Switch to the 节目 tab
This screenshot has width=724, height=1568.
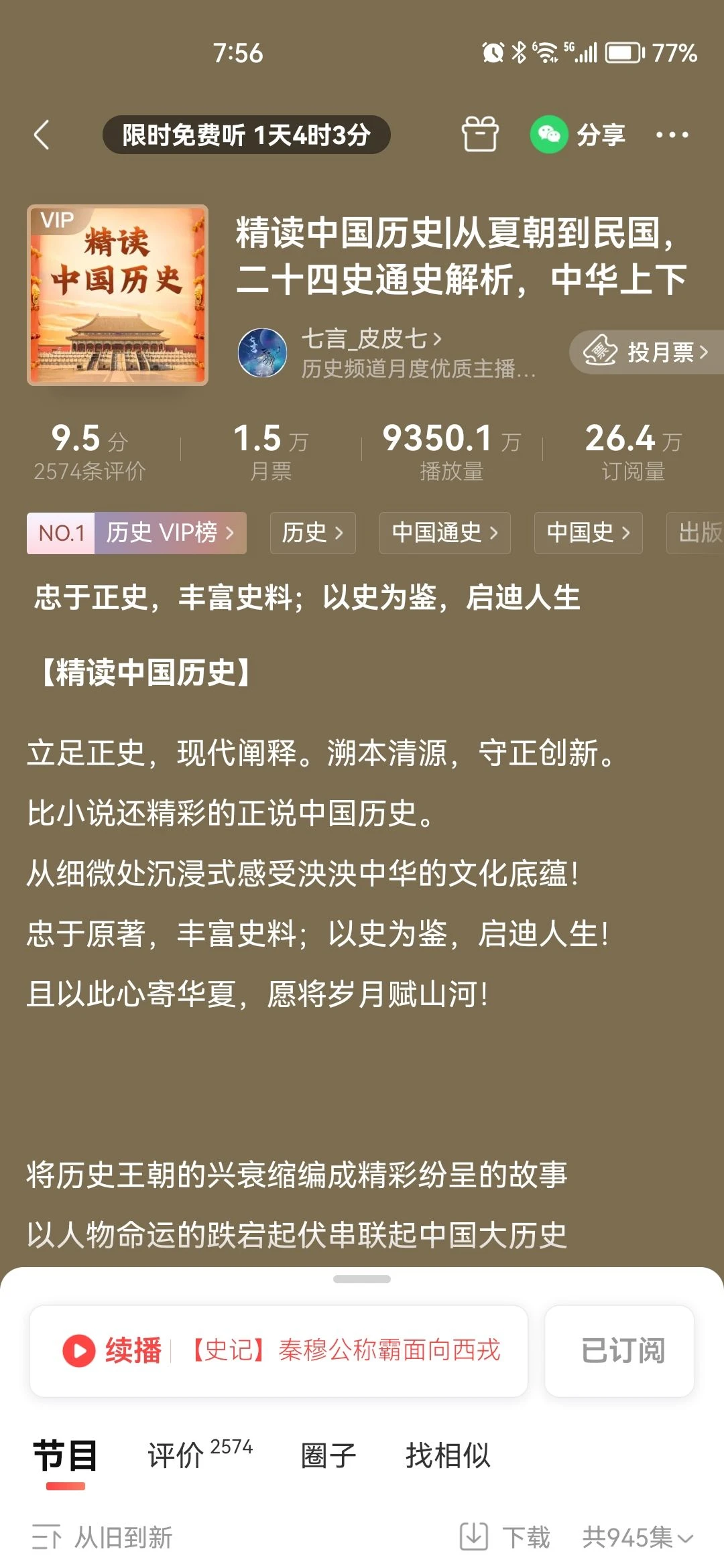(x=66, y=1456)
